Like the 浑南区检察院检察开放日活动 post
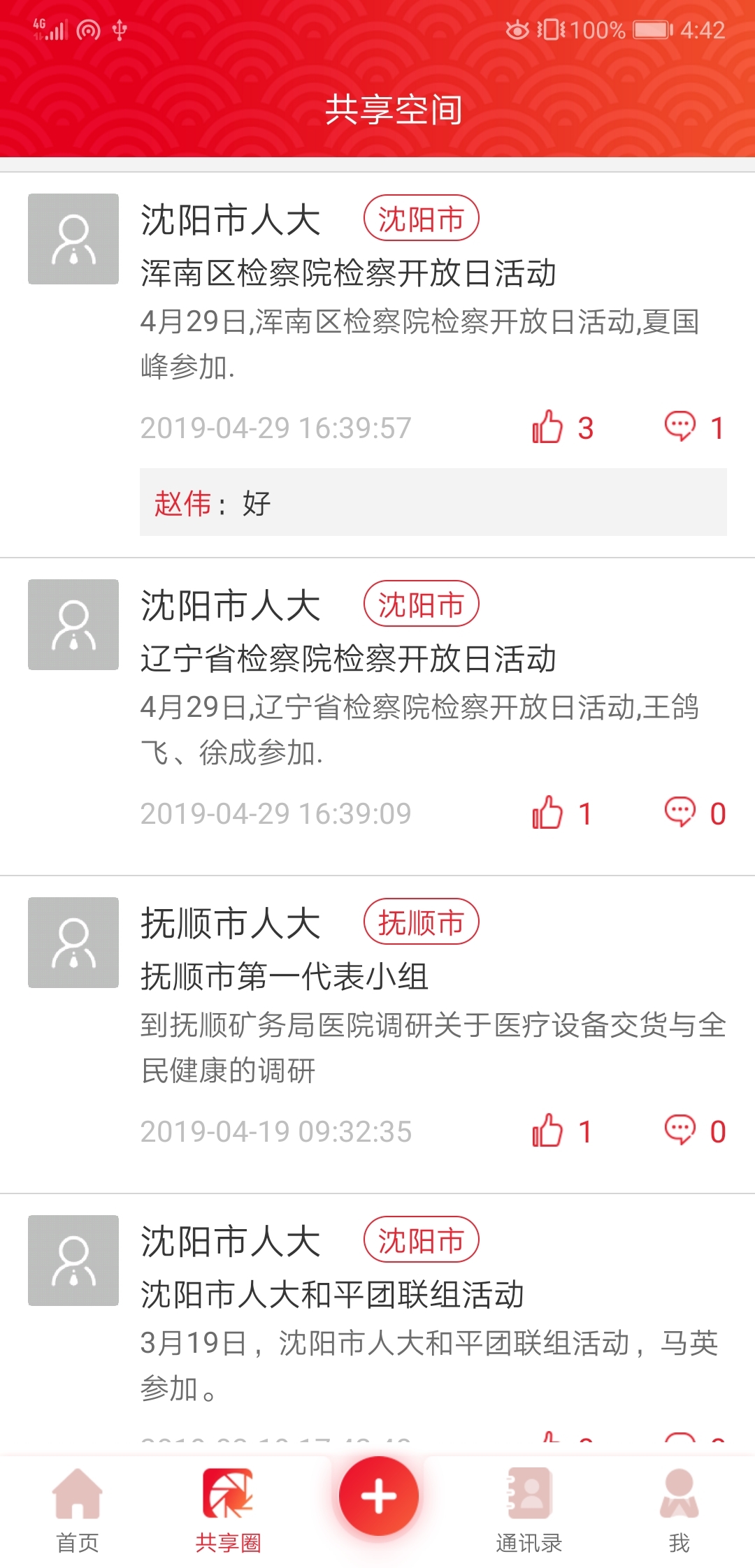Screen dimensions: 755x1568 547,427
